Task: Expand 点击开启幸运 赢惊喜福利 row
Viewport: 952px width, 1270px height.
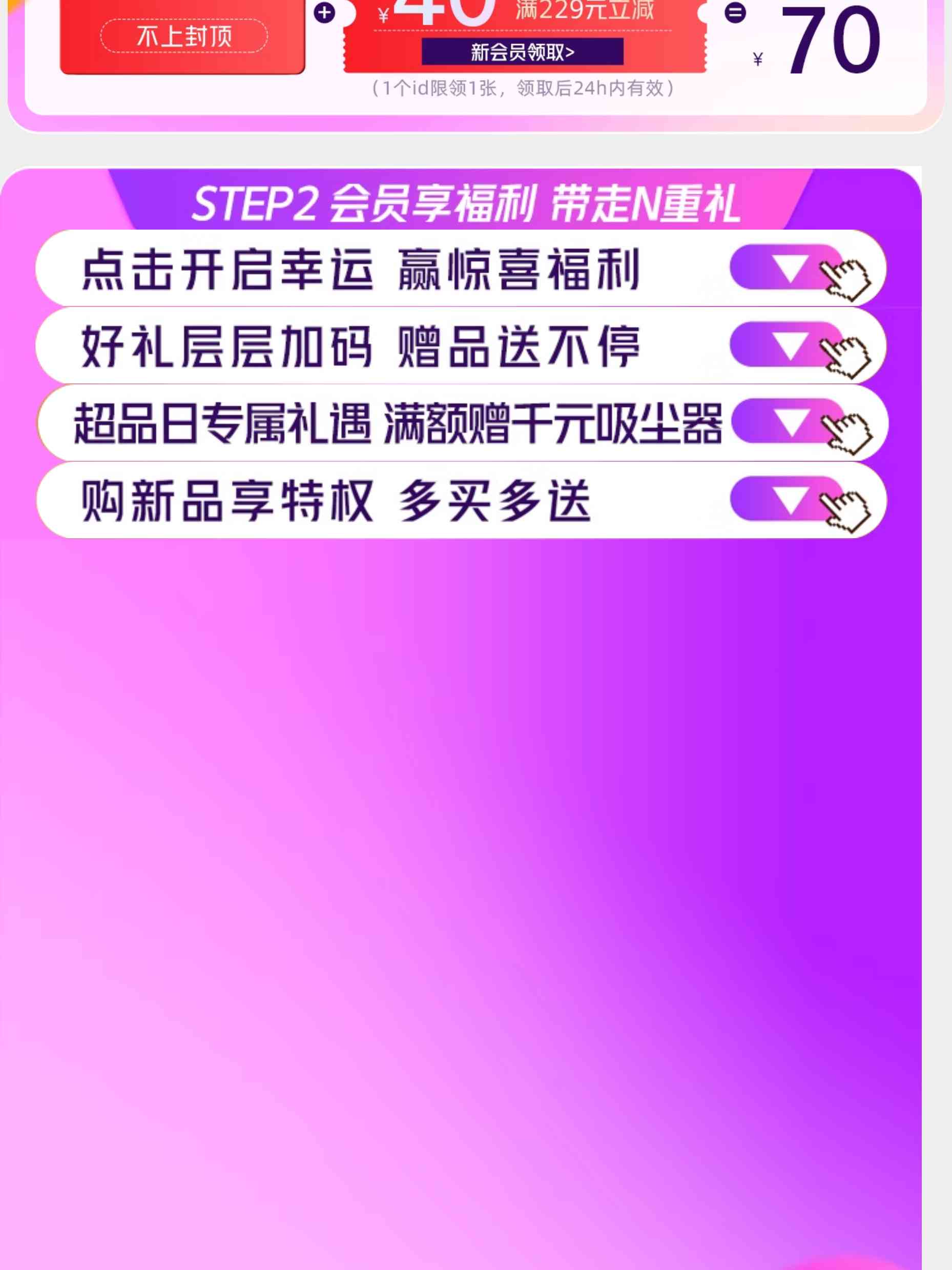Action: (789, 268)
